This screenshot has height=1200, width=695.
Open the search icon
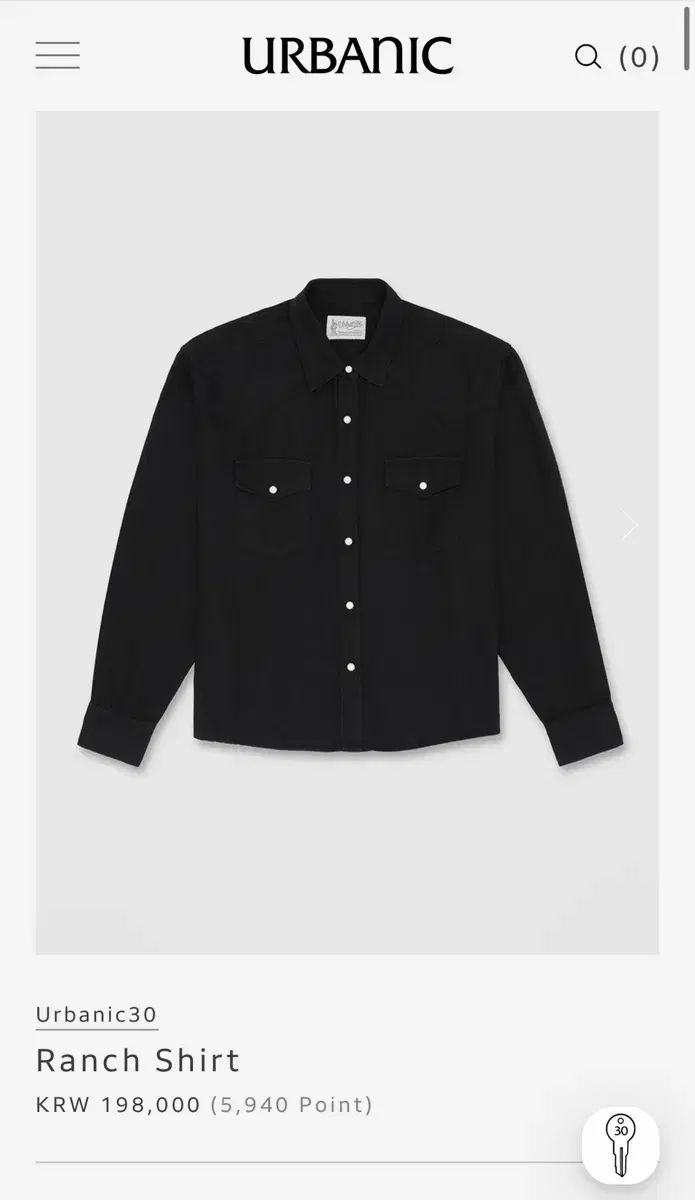coord(588,57)
